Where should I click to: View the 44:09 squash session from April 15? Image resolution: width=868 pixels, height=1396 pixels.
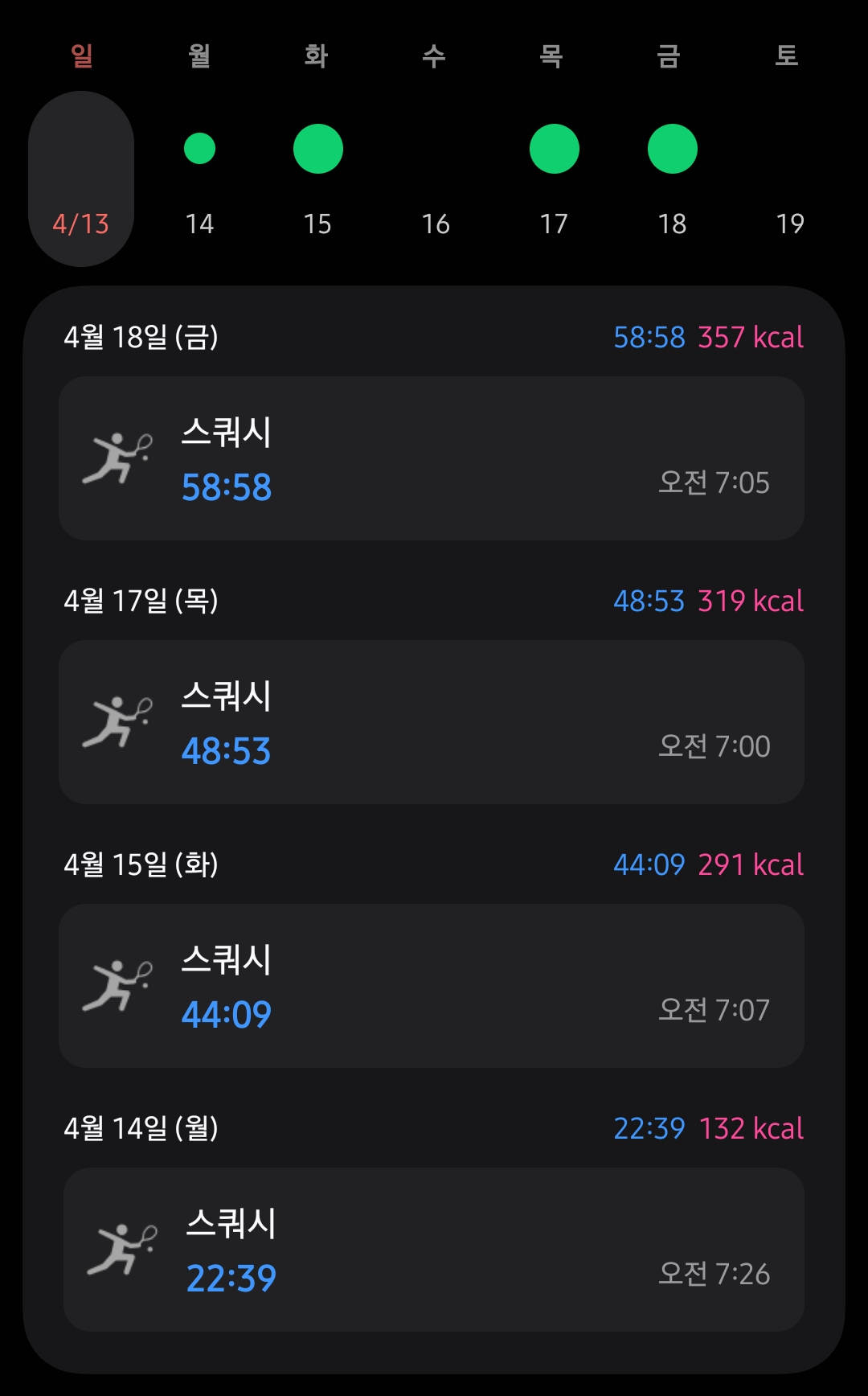tap(432, 986)
